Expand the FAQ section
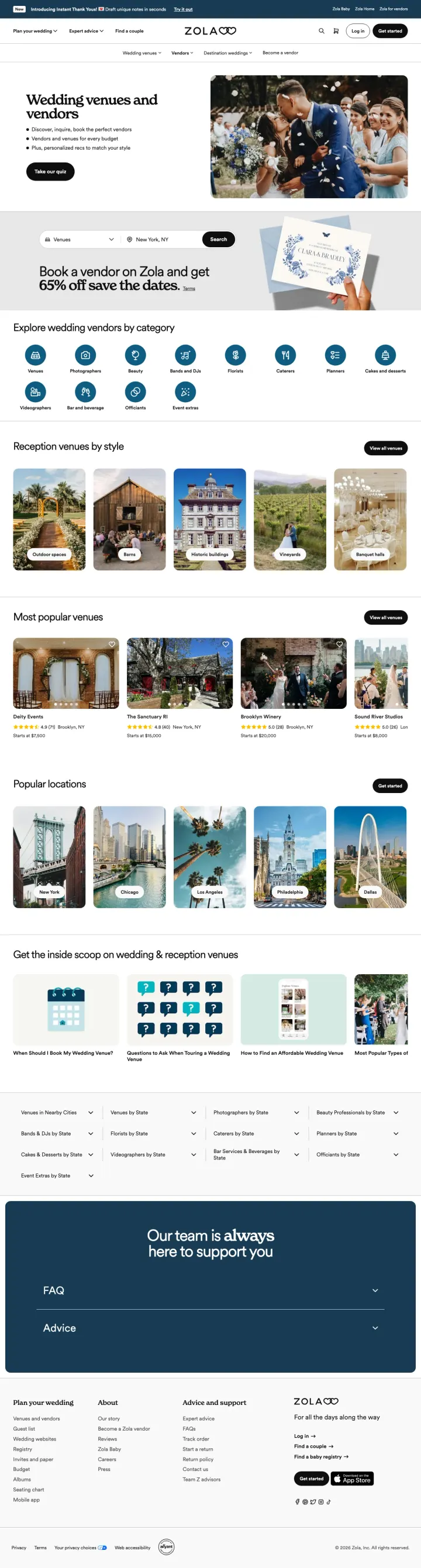 coord(210,1290)
